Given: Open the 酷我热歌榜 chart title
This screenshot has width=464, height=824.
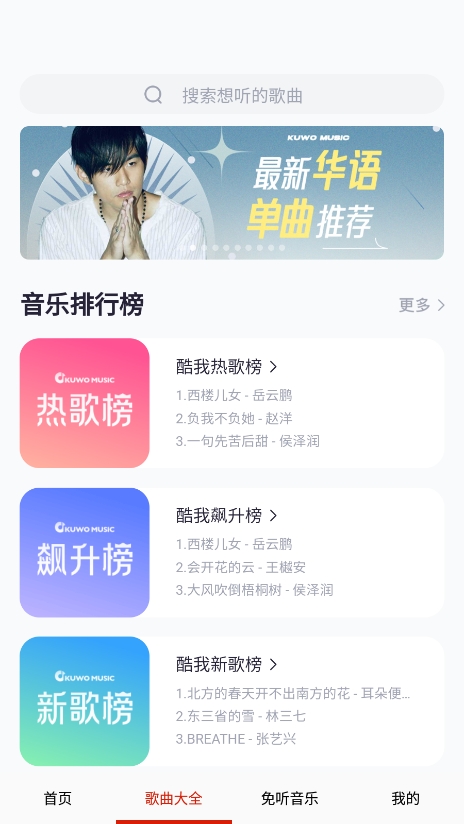Looking at the screenshot, I should [x=226, y=367].
